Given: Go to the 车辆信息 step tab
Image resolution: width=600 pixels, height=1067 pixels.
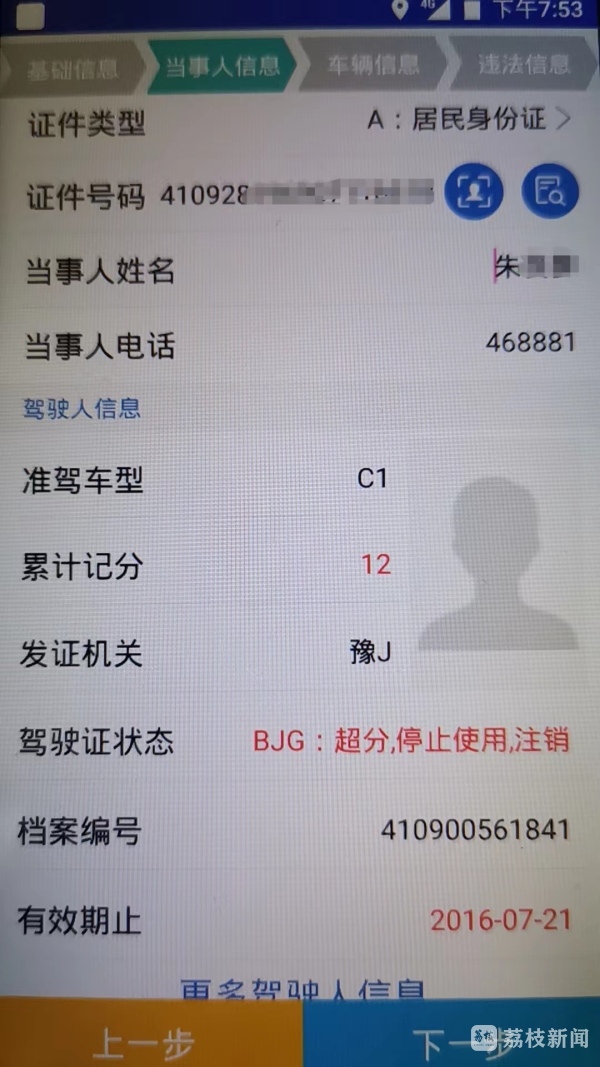Looking at the screenshot, I should click(x=373, y=66).
